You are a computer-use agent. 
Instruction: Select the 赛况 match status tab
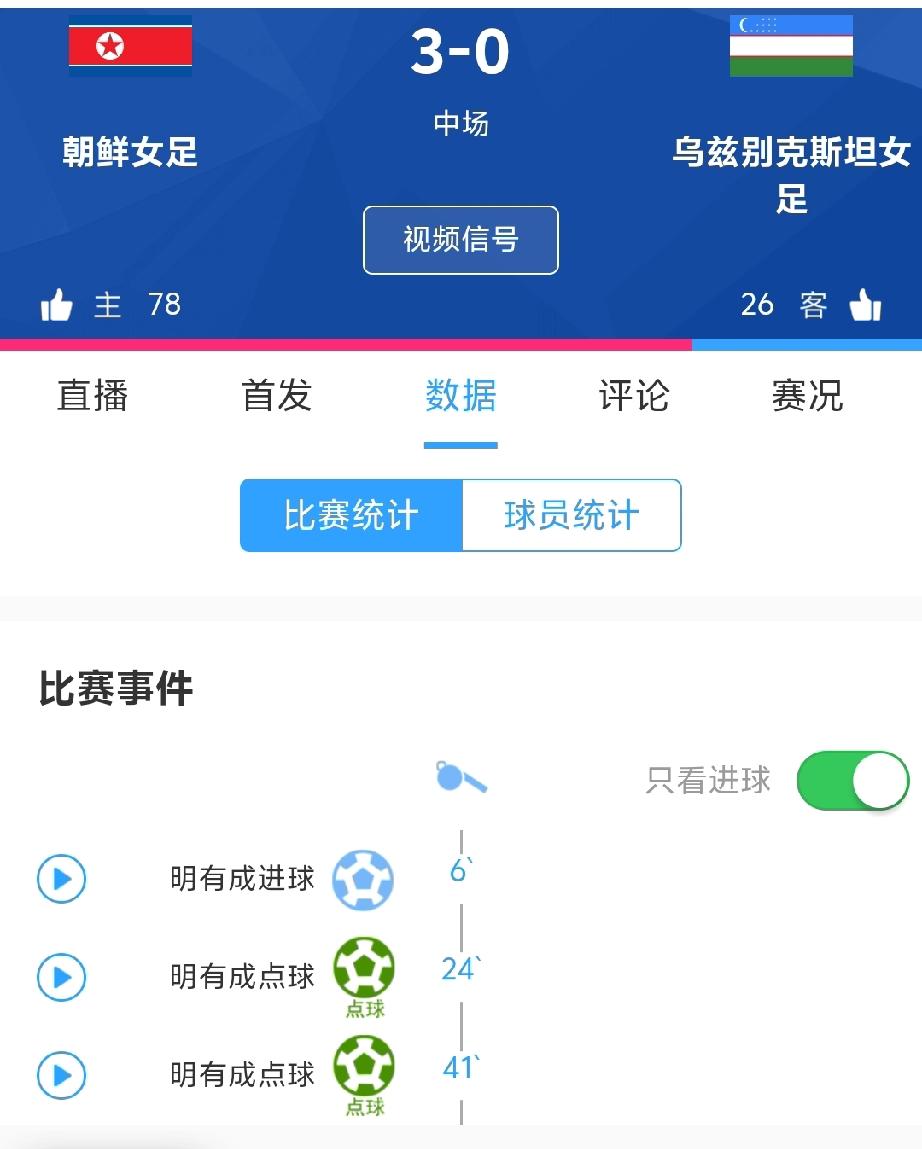(808, 397)
